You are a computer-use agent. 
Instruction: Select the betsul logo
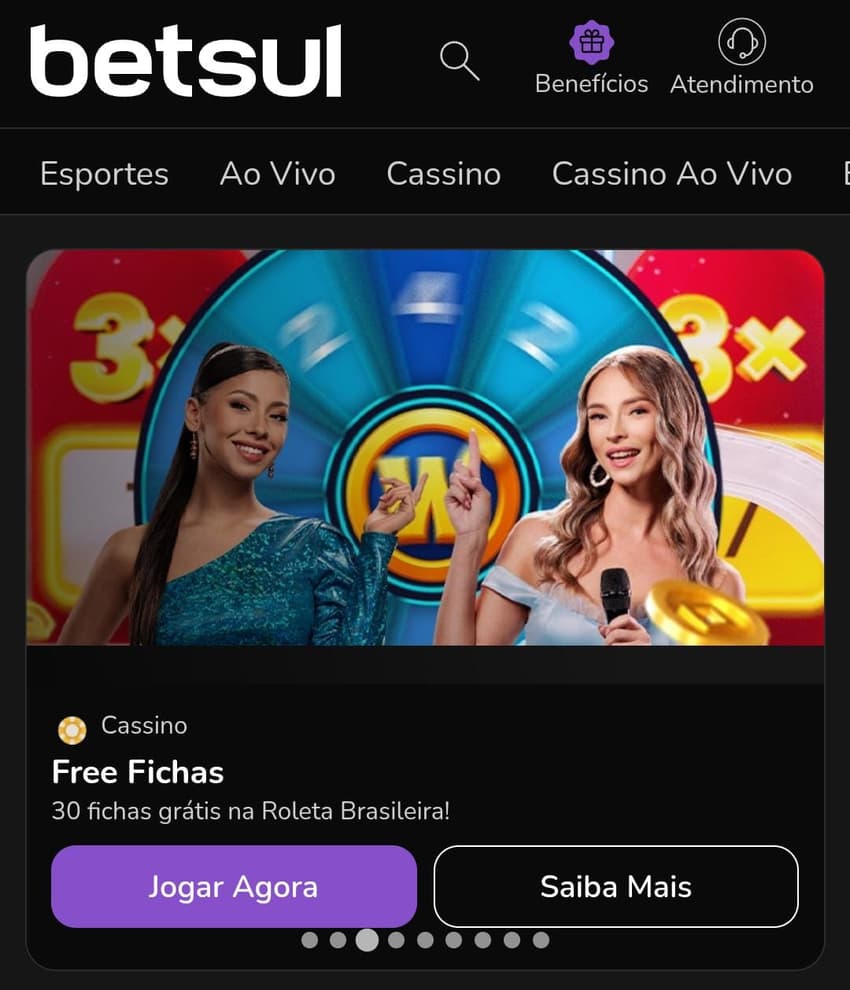click(186, 62)
